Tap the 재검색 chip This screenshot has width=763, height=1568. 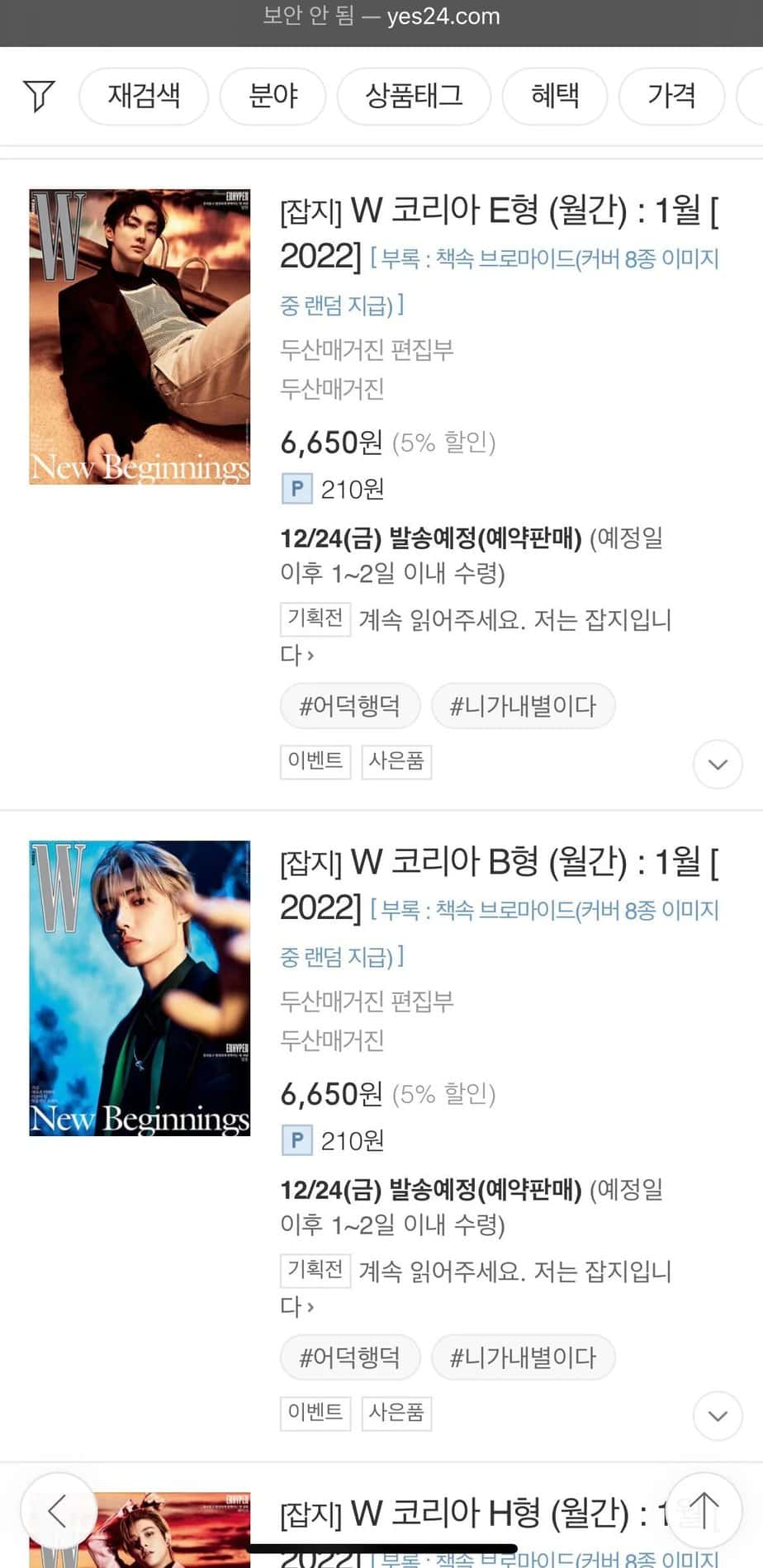pos(144,96)
